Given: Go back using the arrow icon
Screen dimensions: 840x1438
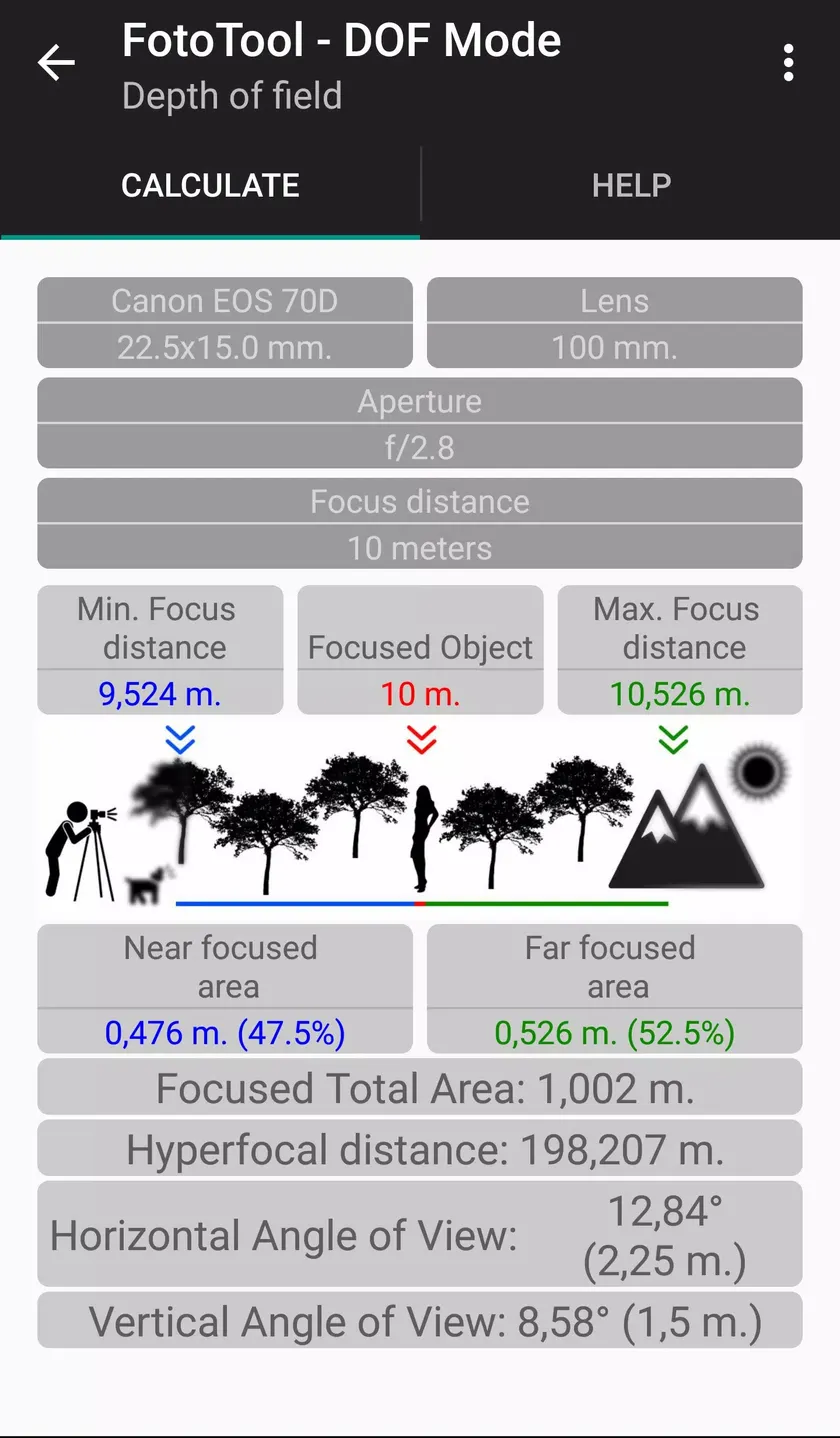Looking at the screenshot, I should 56,63.
